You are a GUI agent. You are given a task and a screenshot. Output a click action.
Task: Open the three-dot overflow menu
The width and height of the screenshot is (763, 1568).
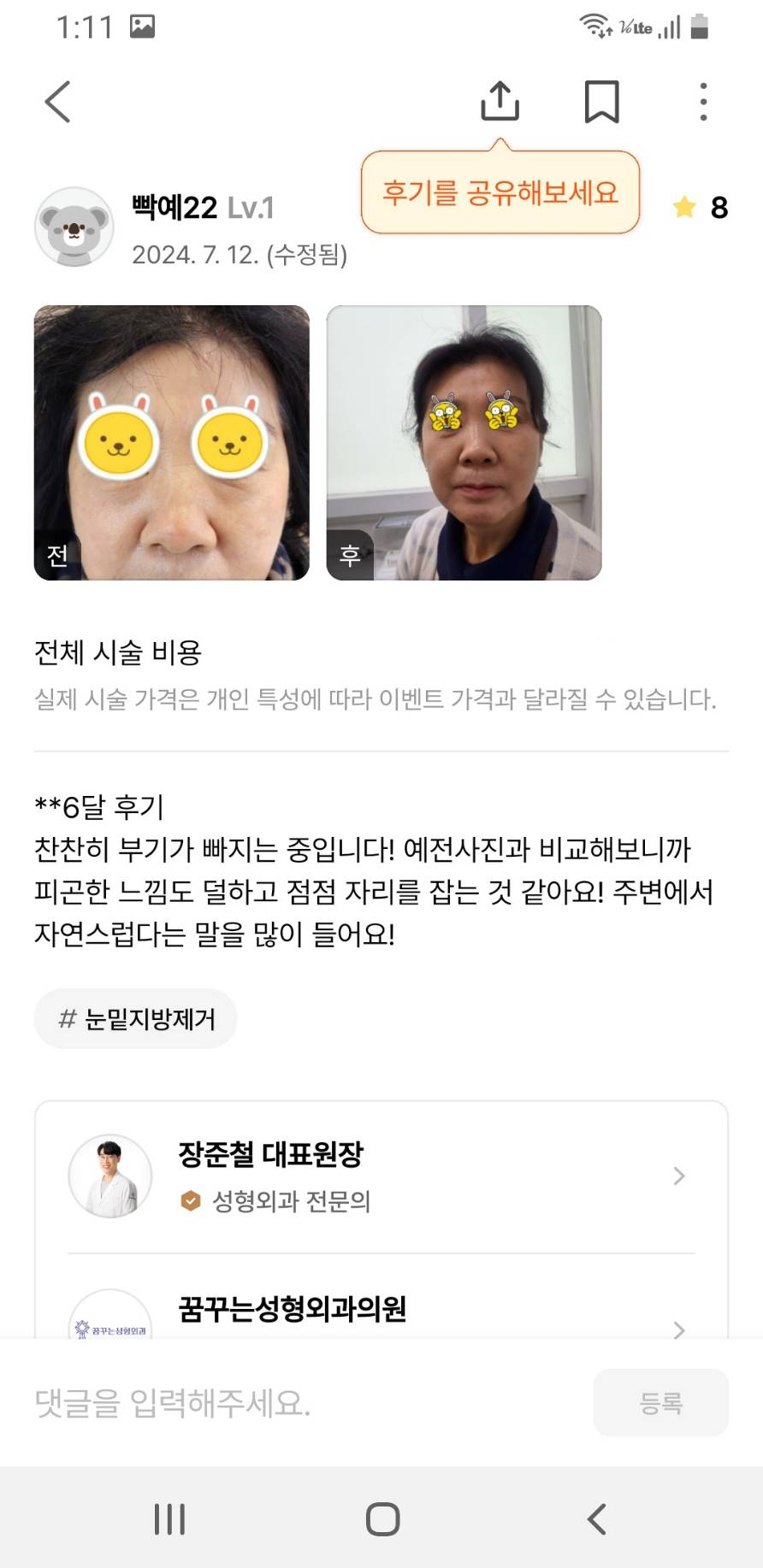coord(703,102)
